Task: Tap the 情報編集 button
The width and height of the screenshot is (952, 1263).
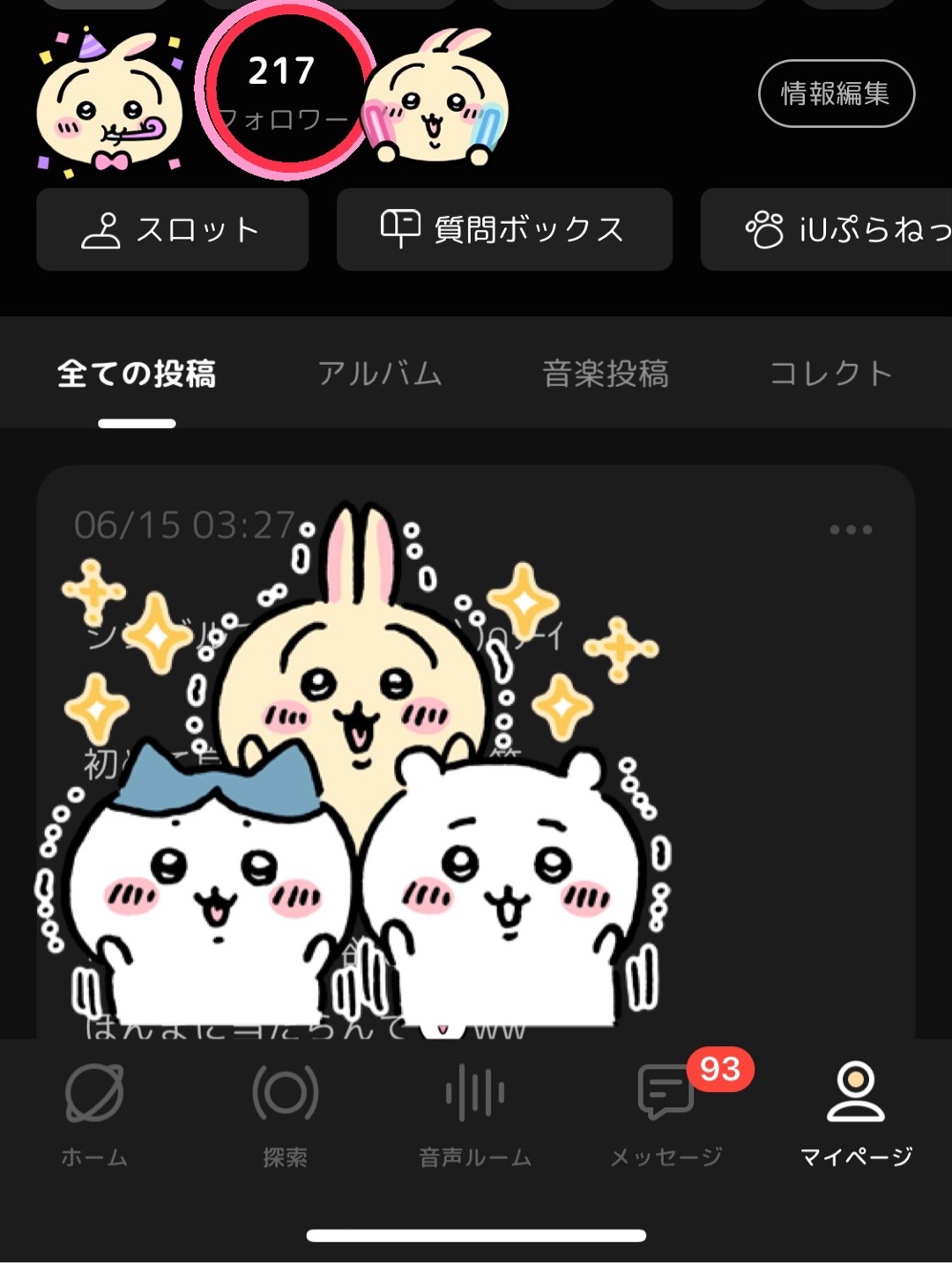Action: tap(836, 93)
